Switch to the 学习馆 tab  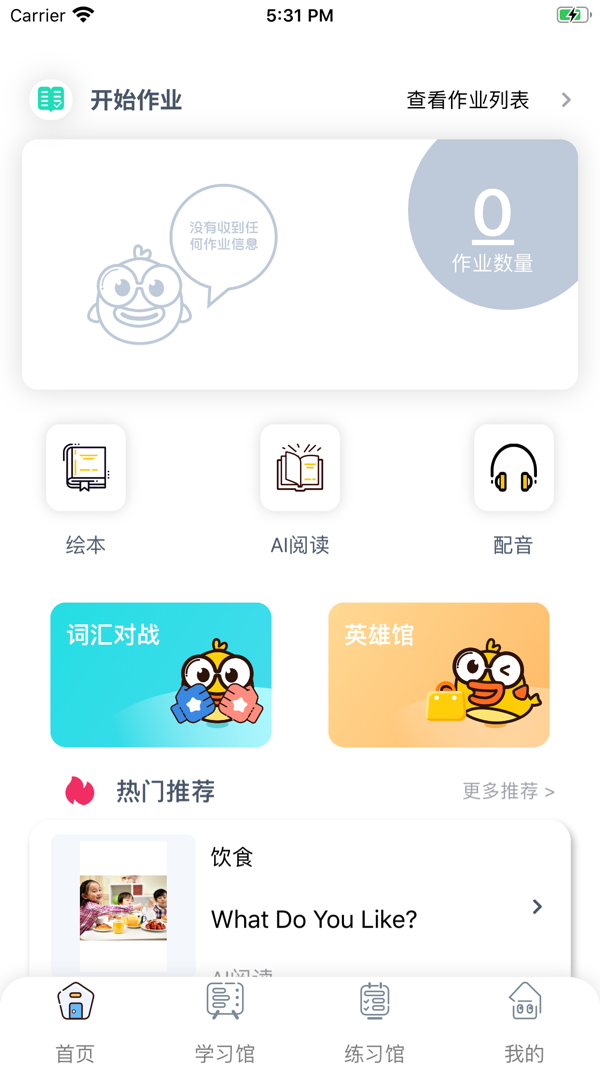click(x=225, y=1022)
